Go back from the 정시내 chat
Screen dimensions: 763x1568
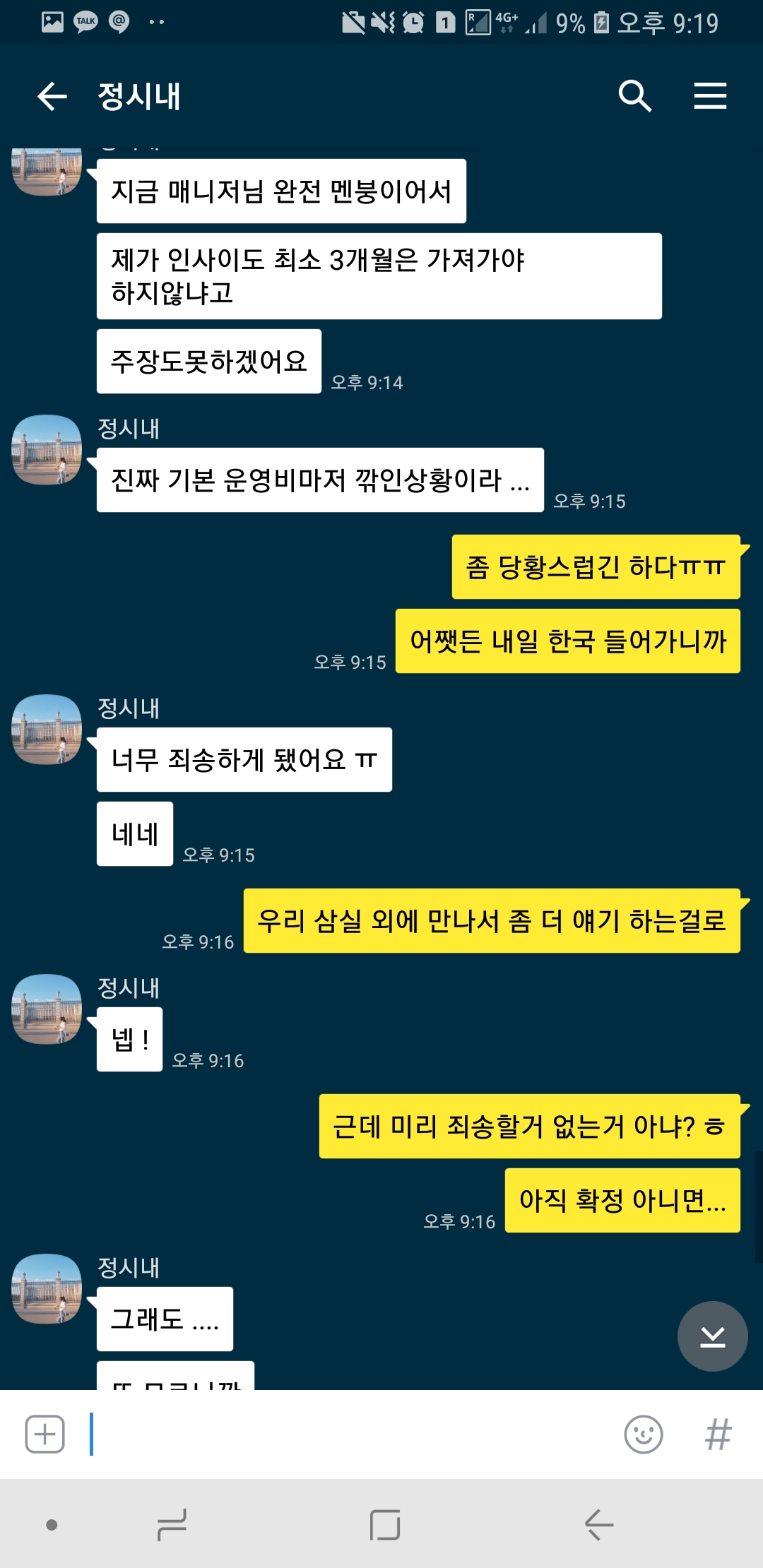coord(52,96)
